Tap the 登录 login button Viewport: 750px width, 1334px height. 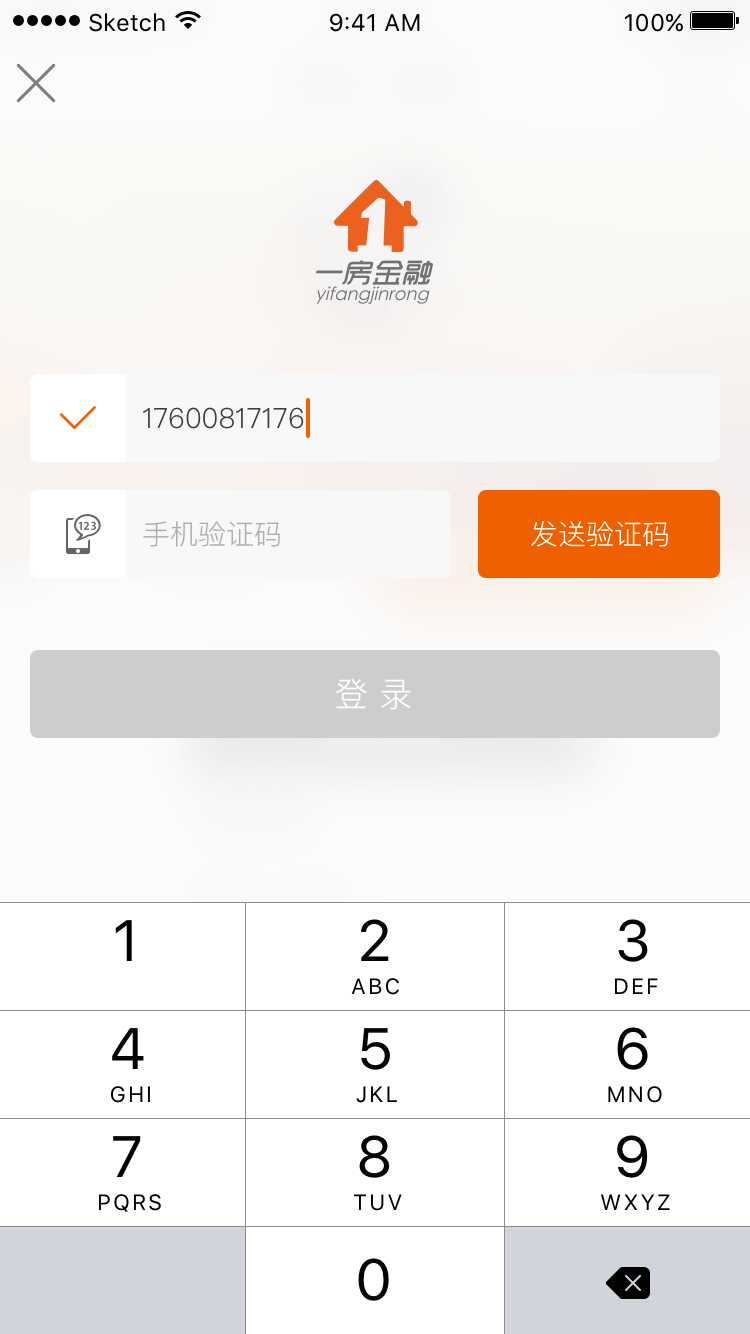(x=374, y=694)
